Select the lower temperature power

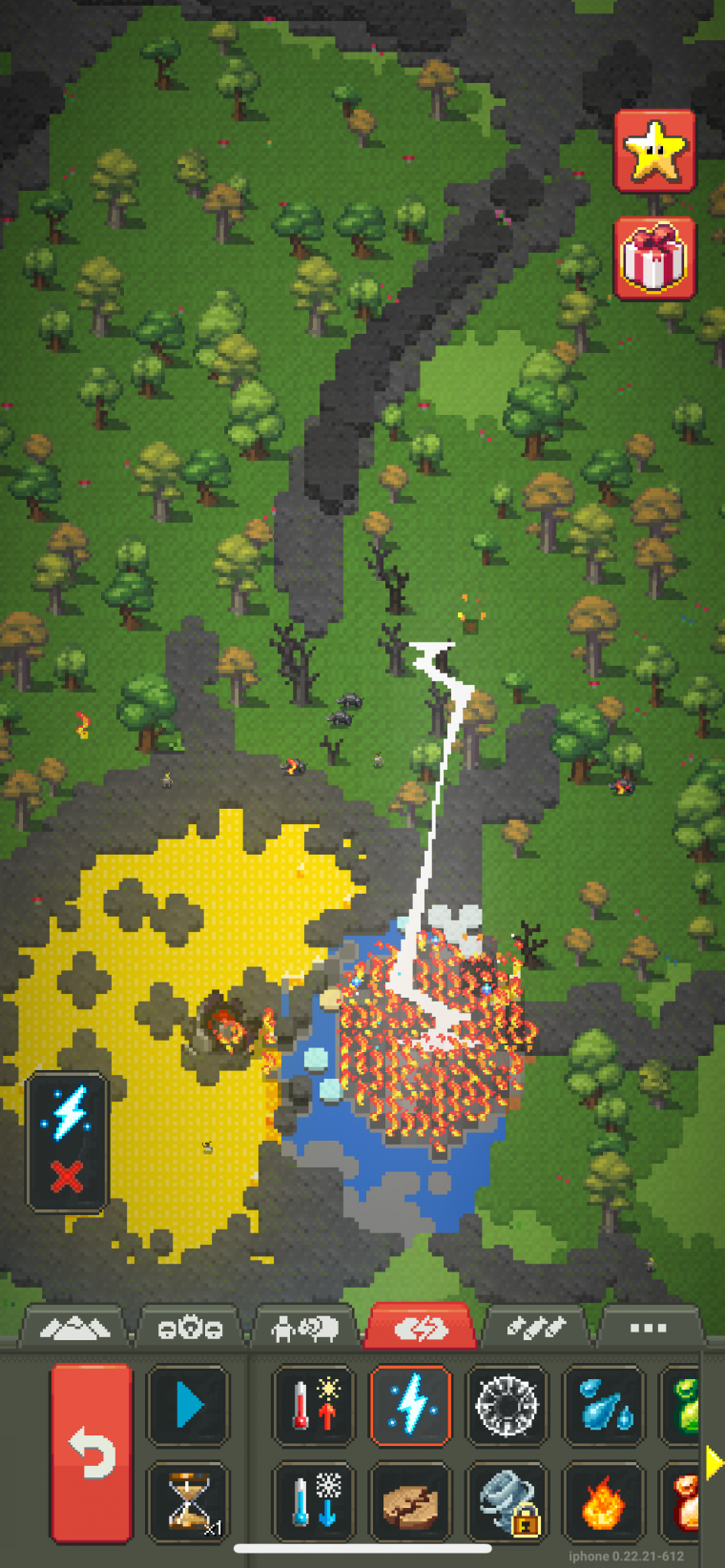click(x=313, y=1502)
